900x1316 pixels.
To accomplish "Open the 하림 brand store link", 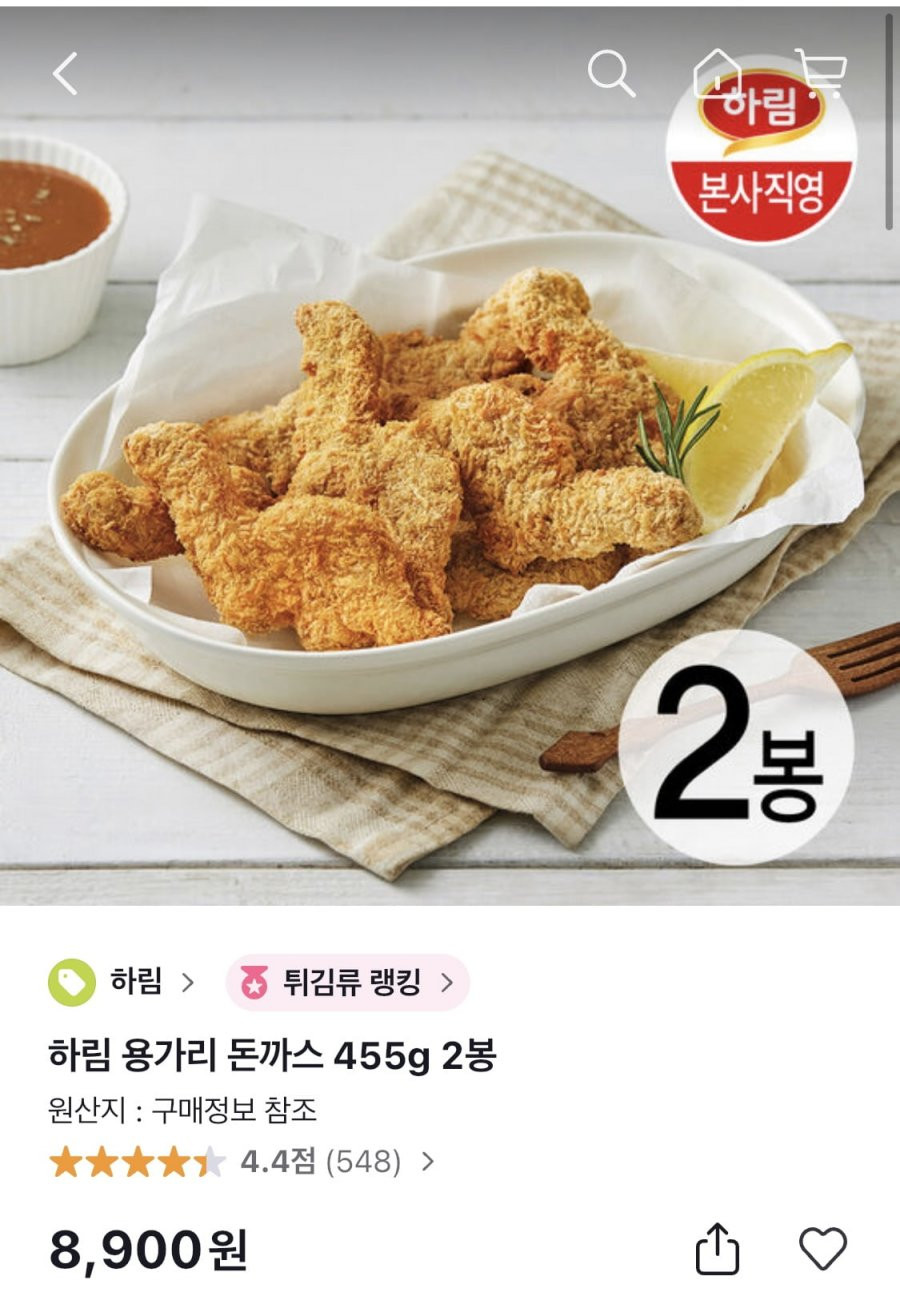I will (x=121, y=982).
